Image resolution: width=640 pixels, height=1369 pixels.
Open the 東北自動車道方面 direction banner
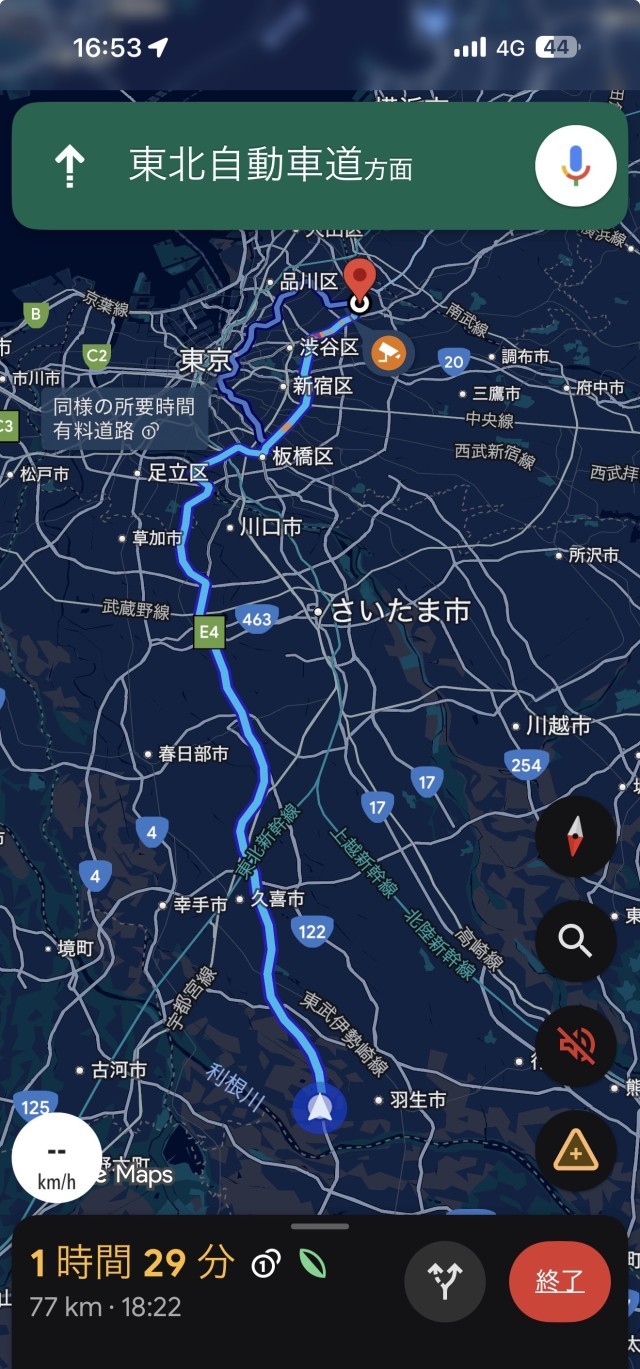click(270, 166)
